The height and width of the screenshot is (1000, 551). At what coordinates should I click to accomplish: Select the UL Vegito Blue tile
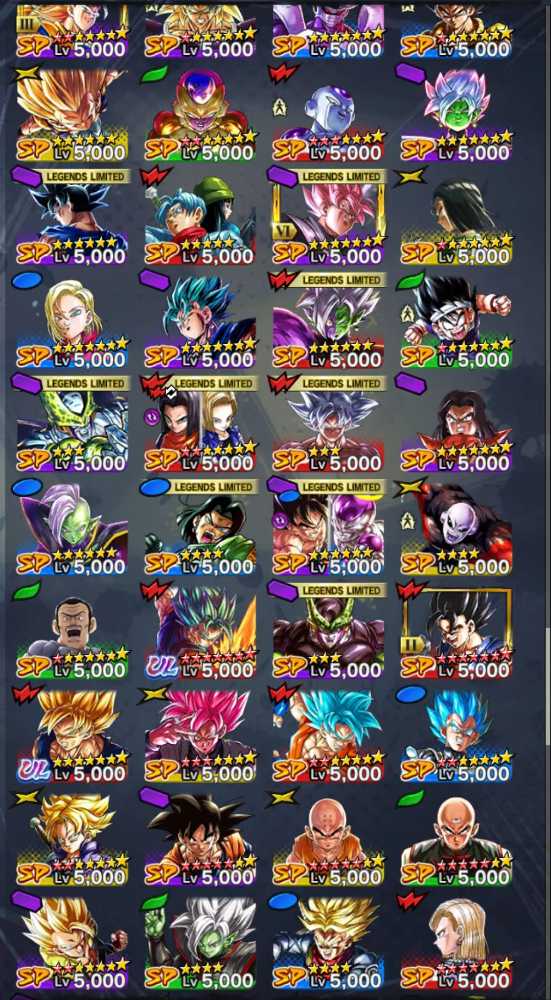[x=200, y=630]
